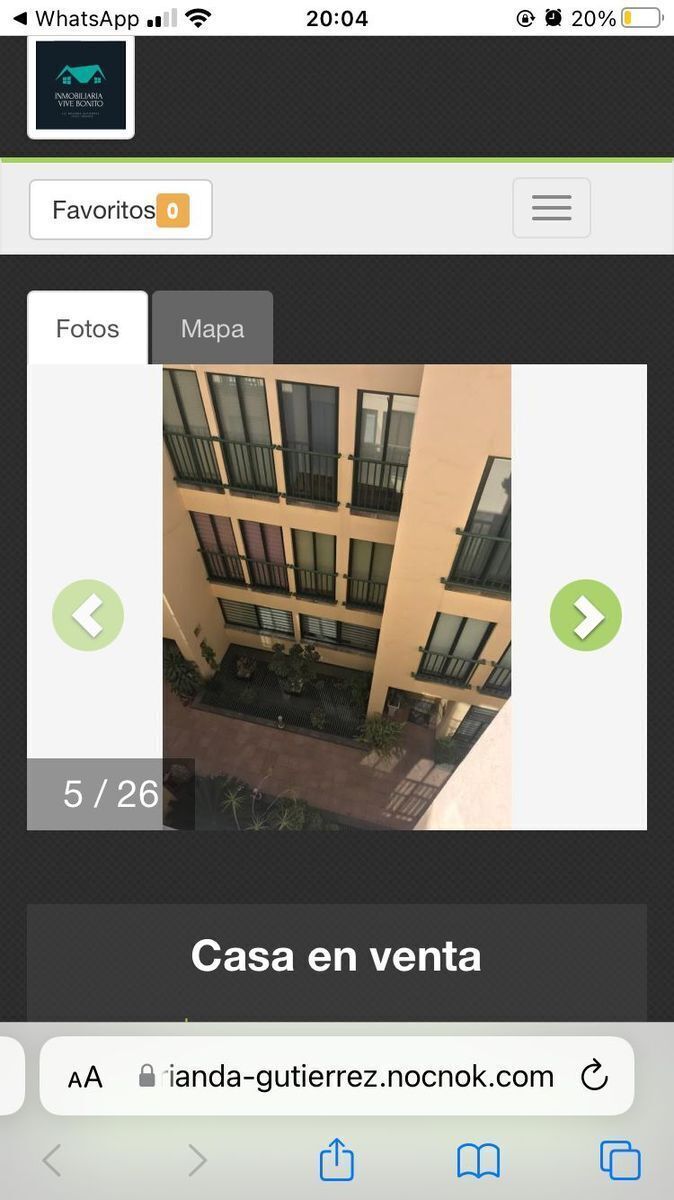Tap the Inmobiliaria Vive Bonito logo
Image resolution: width=674 pixels, height=1200 pixels.
point(81,86)
